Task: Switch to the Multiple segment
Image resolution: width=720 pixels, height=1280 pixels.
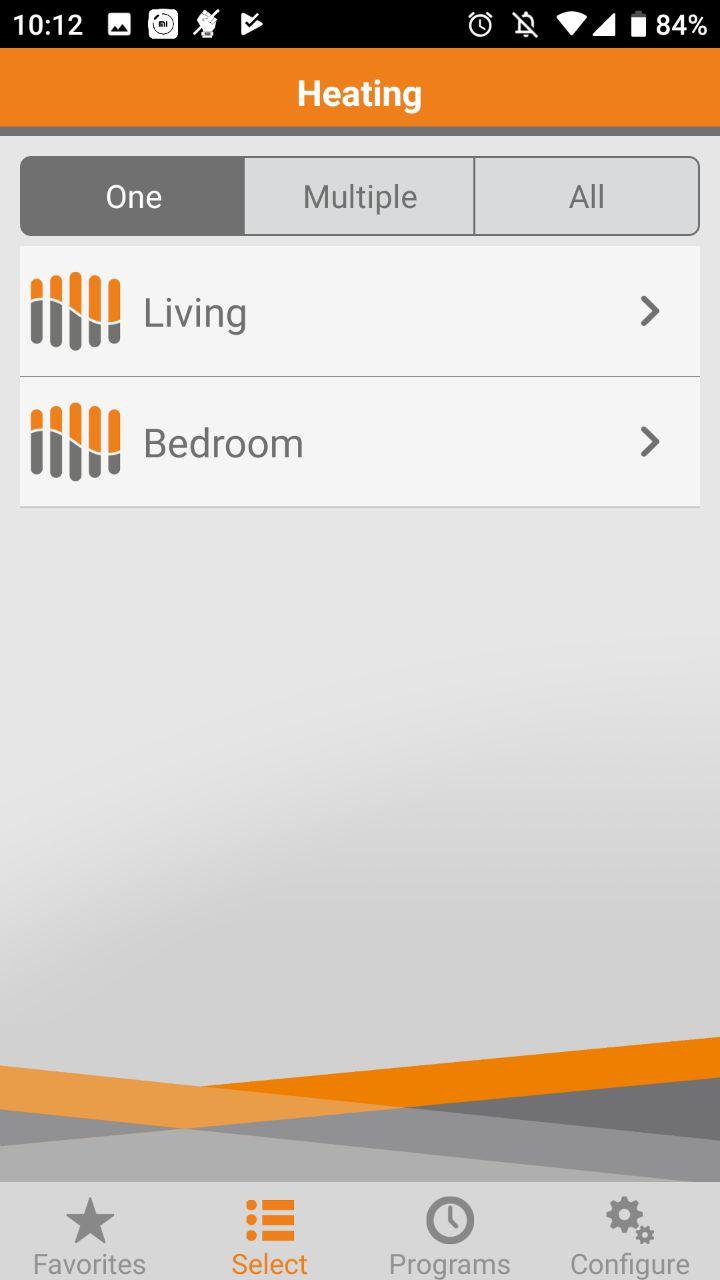Action: click(x=360, y=196)
